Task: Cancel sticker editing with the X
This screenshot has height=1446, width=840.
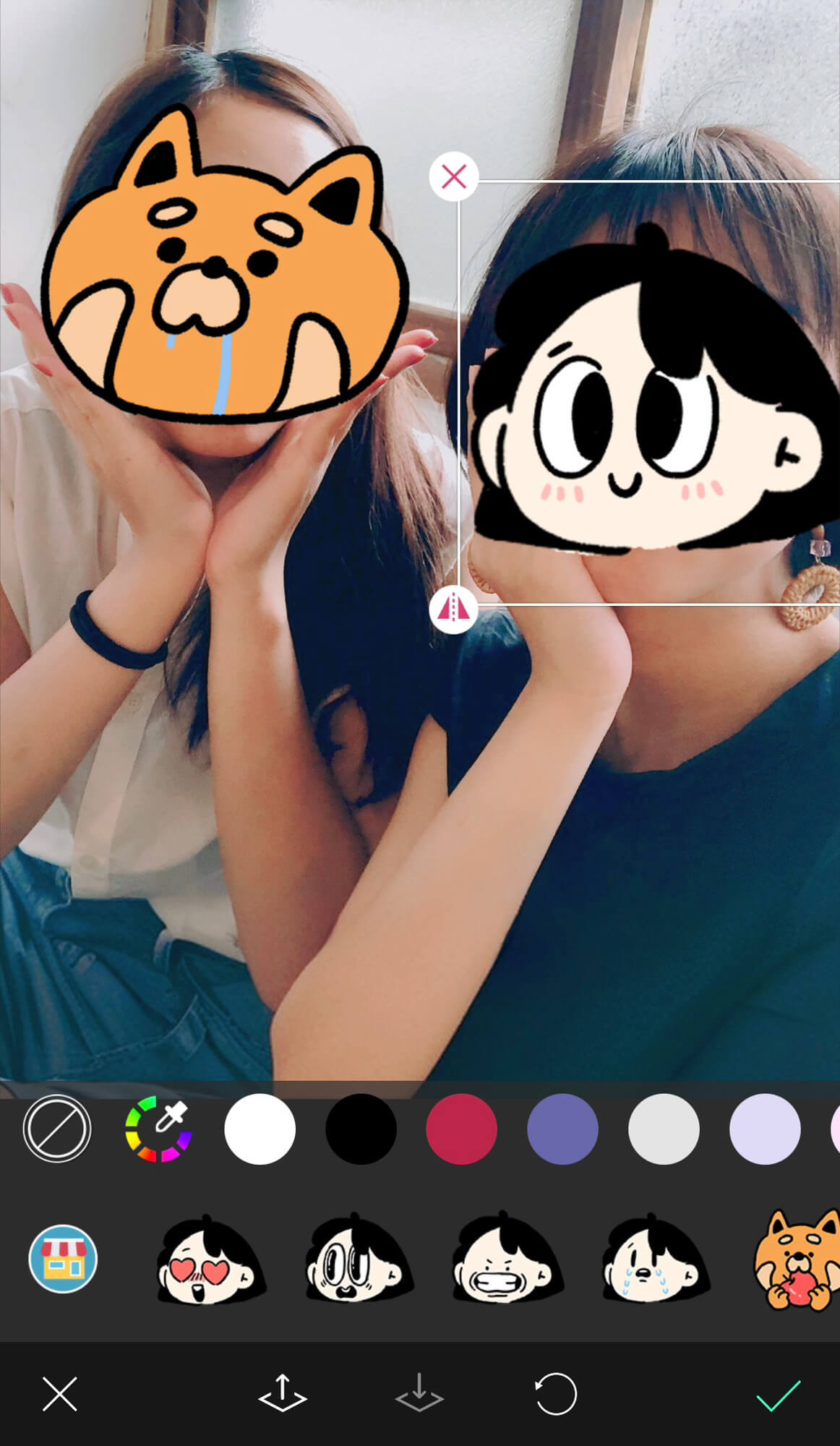Action: [x=59, y=1394]
